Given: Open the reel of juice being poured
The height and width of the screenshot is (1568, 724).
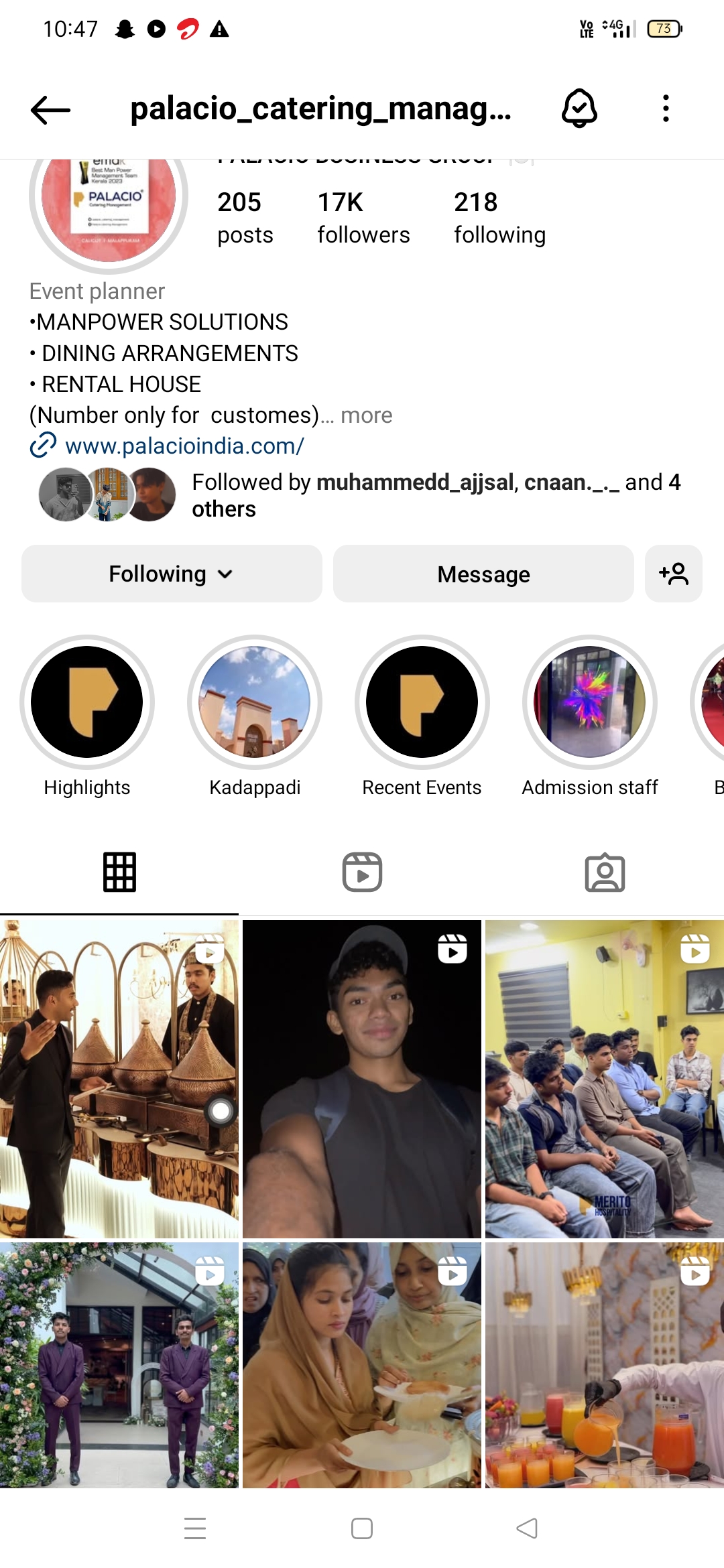Looking at the screenshot, I should [604, 1364].
